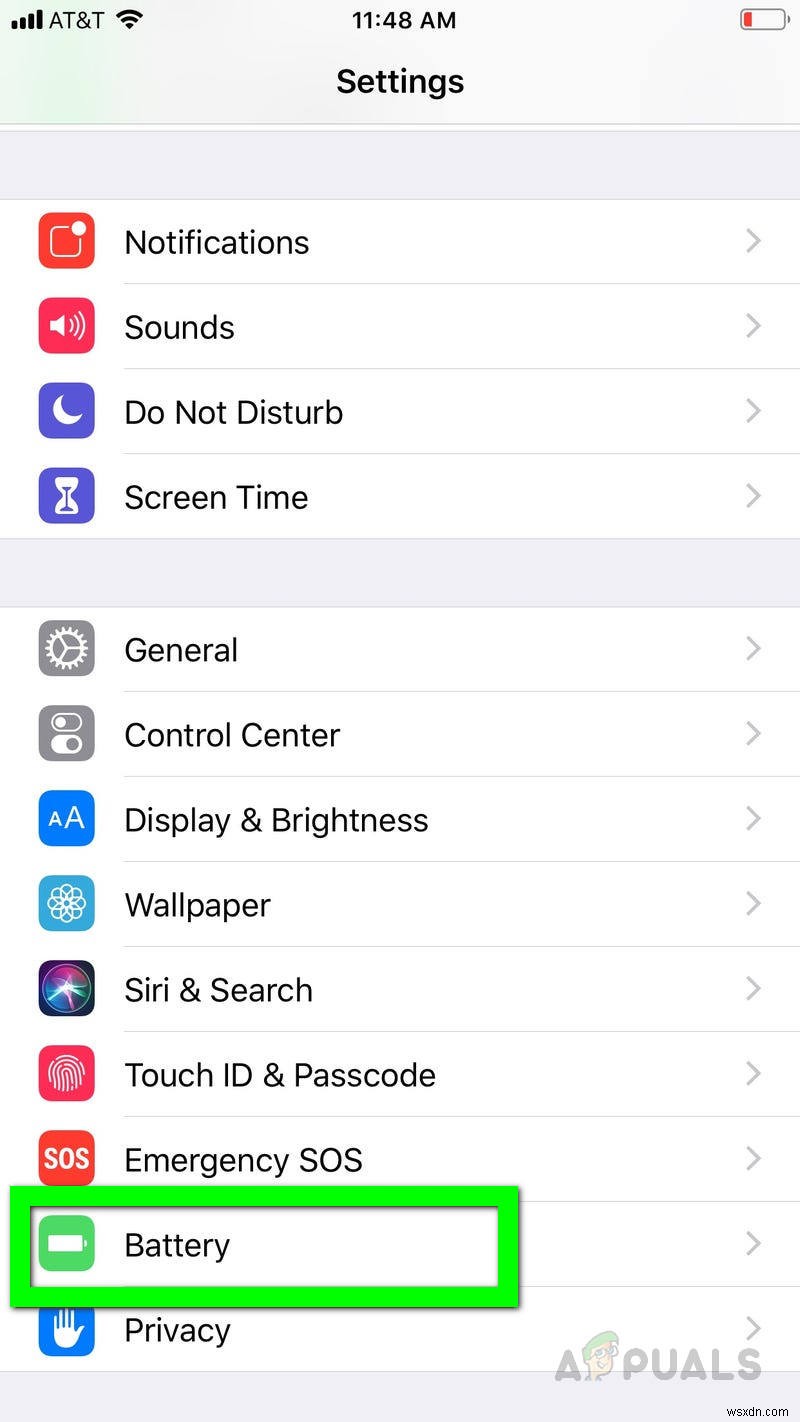
Task: Click the green Battery icon
Action: pyautogui.click(x=66, y=1244)
